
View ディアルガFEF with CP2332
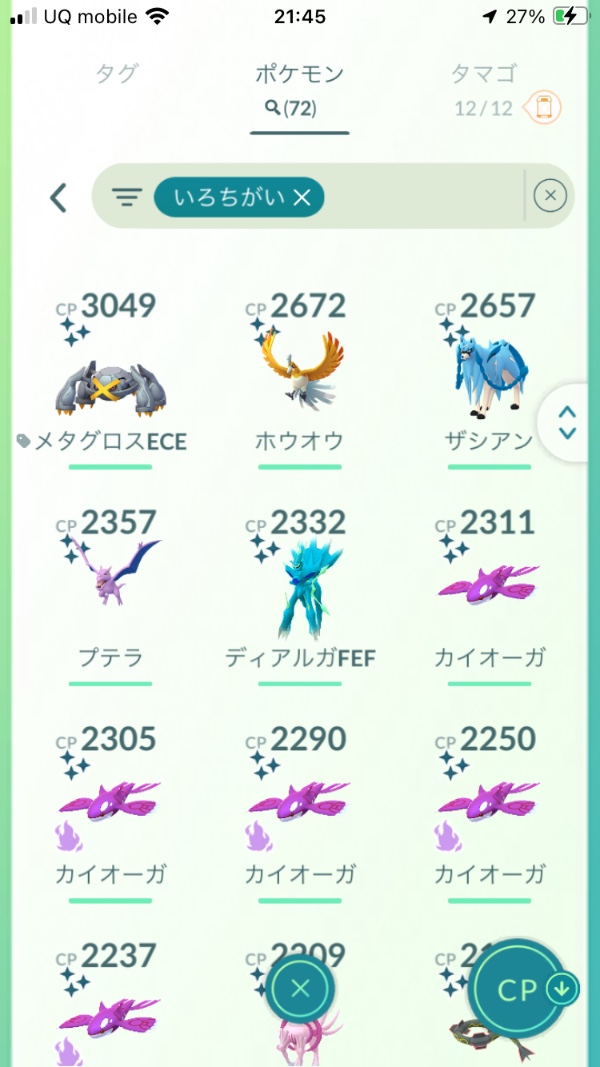pyautogui.click(x=300, y=600)
